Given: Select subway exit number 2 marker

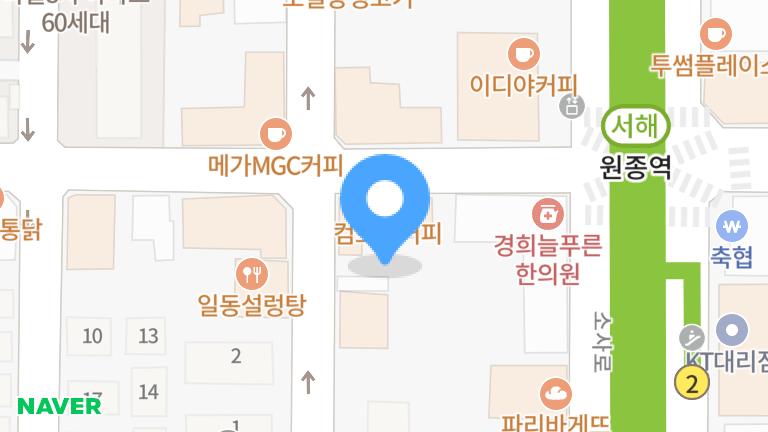Looking at the screenshot, I should pos(691,381).
